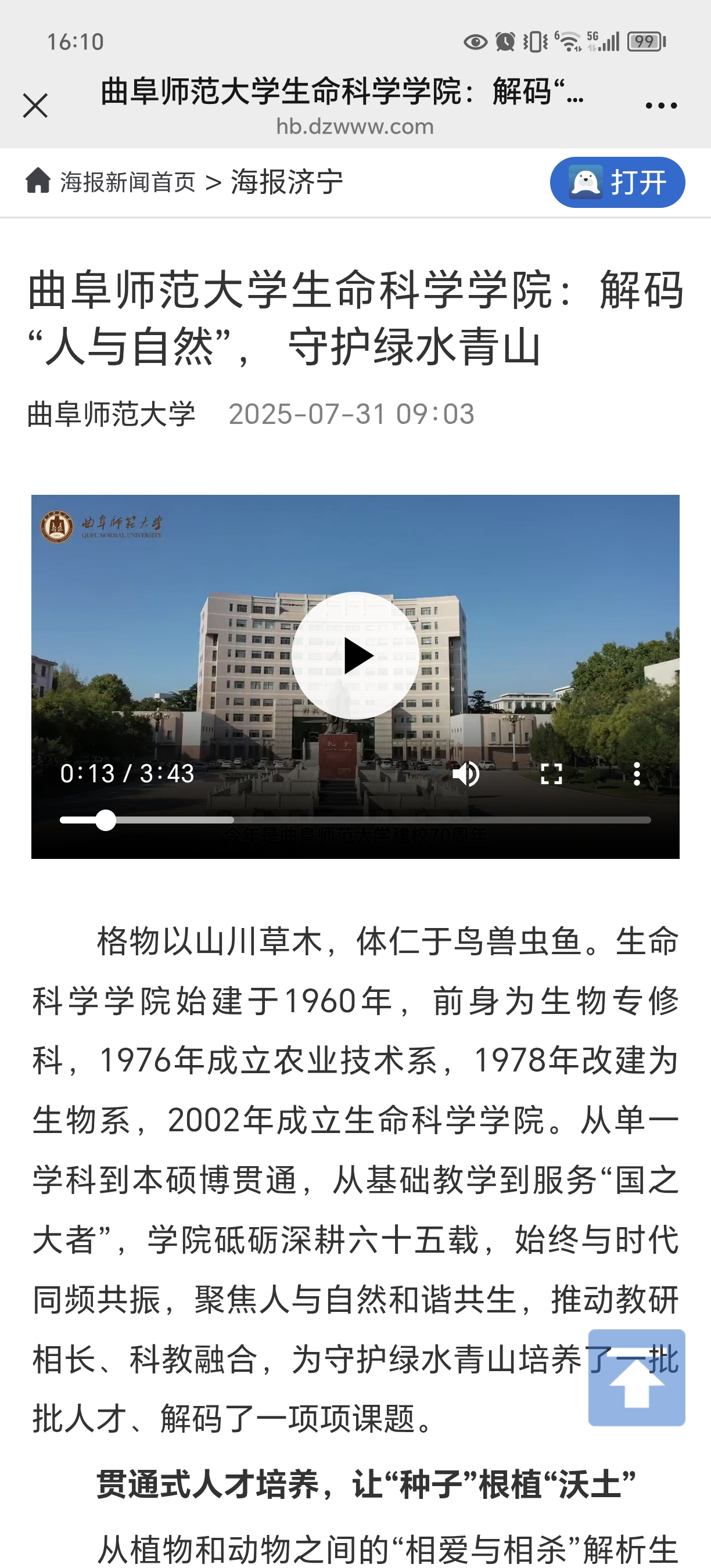Go to 海报新闻首页
The image size is (711, 1568).
(127, 182)
